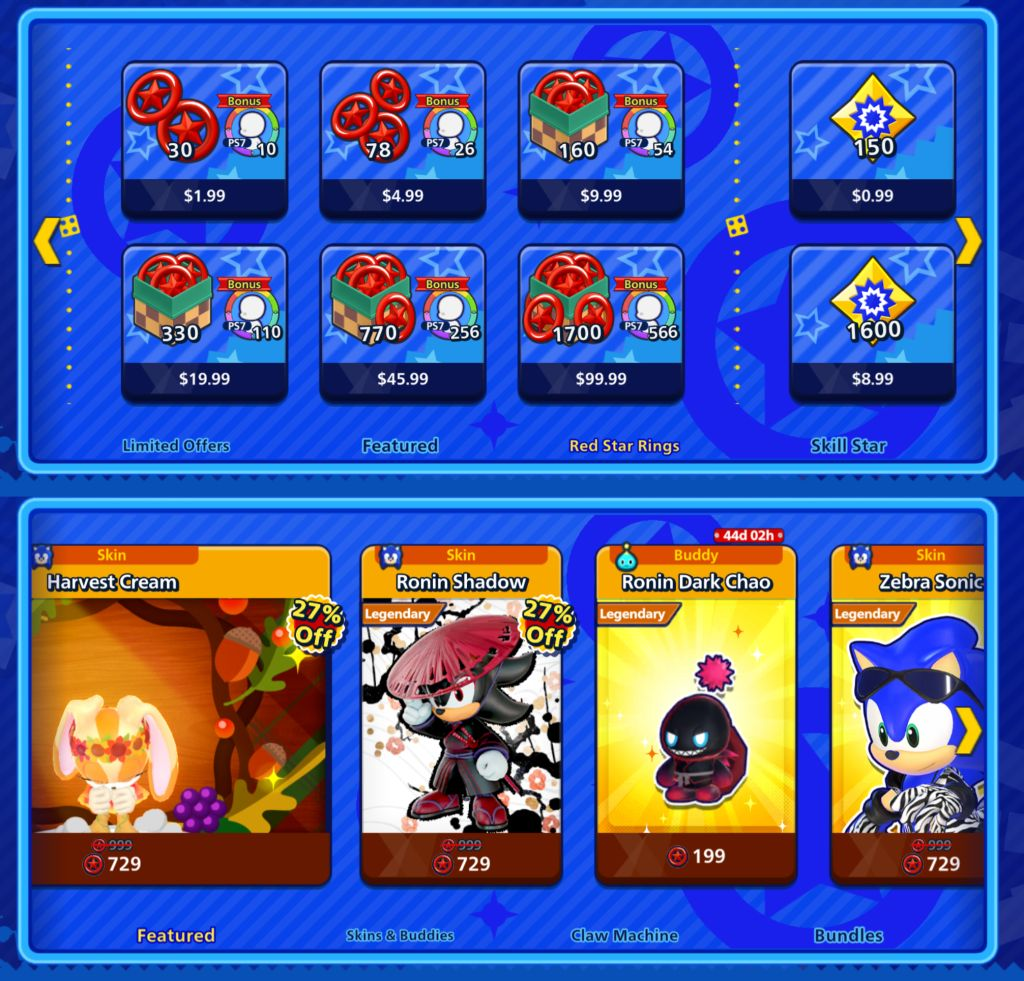Choose the $45.99 ring bundle

(x=403, y=323)
